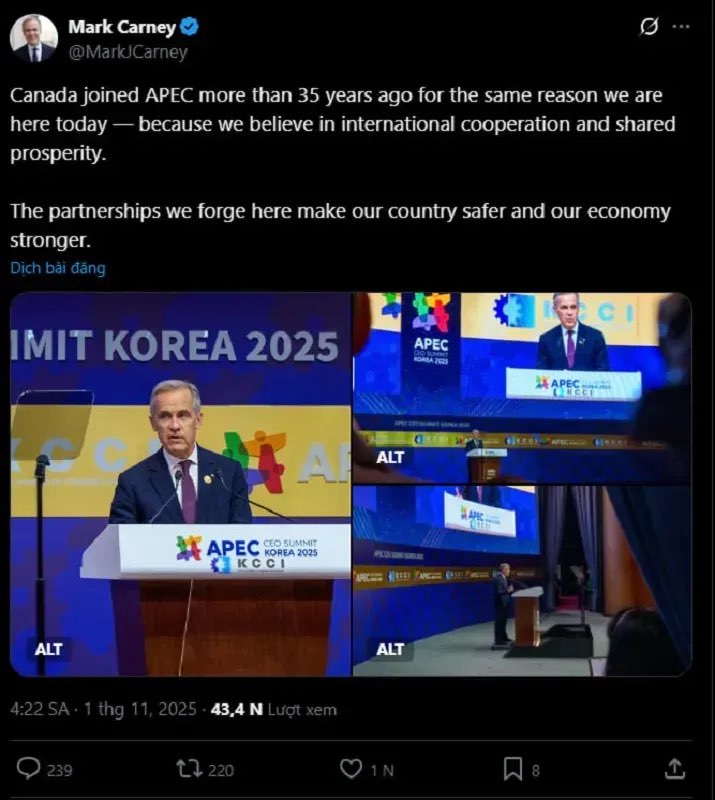715x800 pixels.
Task: Share this post
Action: coord(675,769)
